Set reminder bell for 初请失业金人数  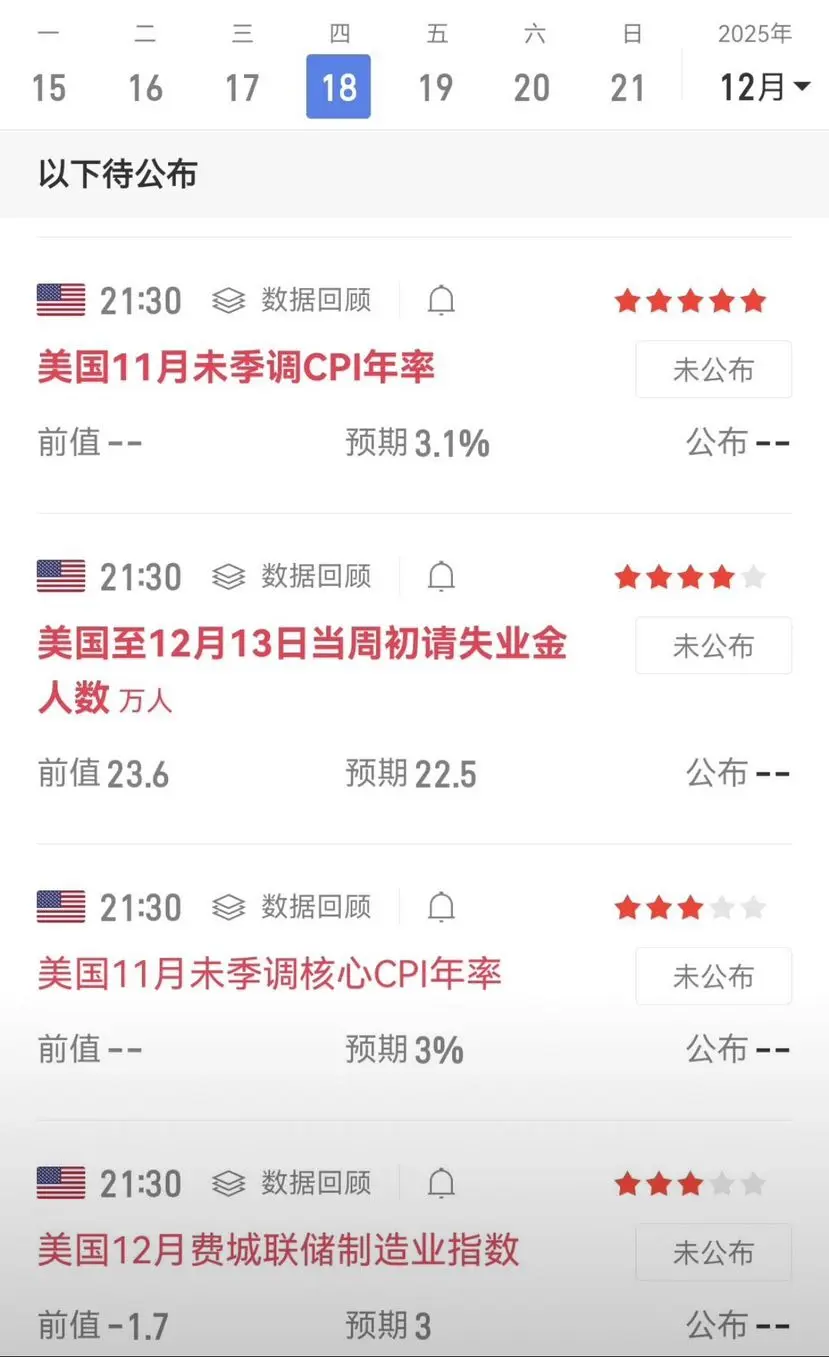(441, 576)
